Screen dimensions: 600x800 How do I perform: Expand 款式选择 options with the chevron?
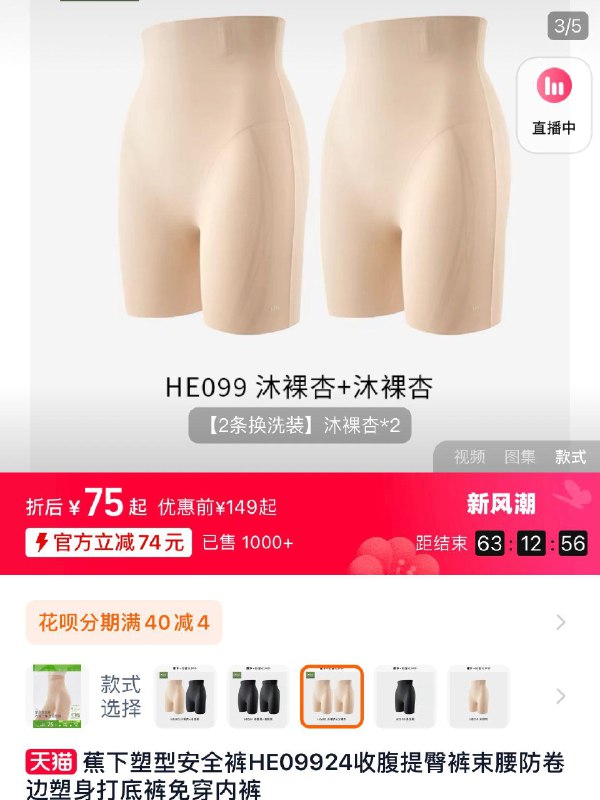tap(561, 695)
